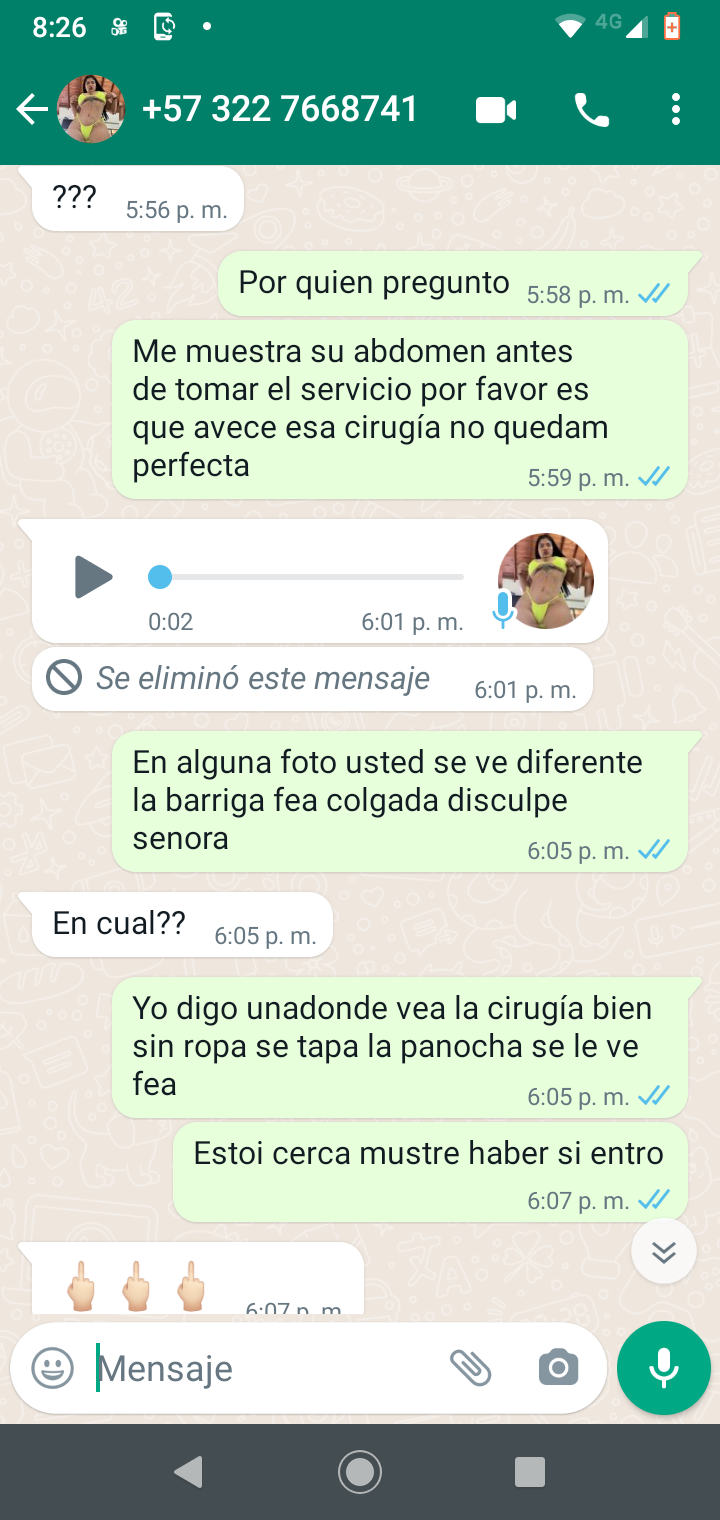Start a video call

coord(496,110)
